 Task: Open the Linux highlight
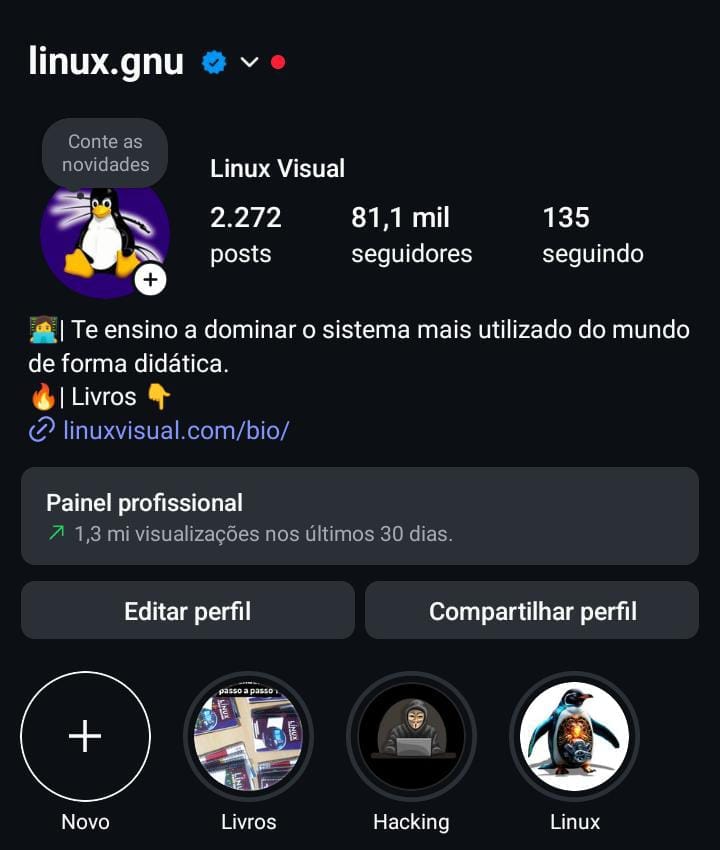tap(574, 737)
